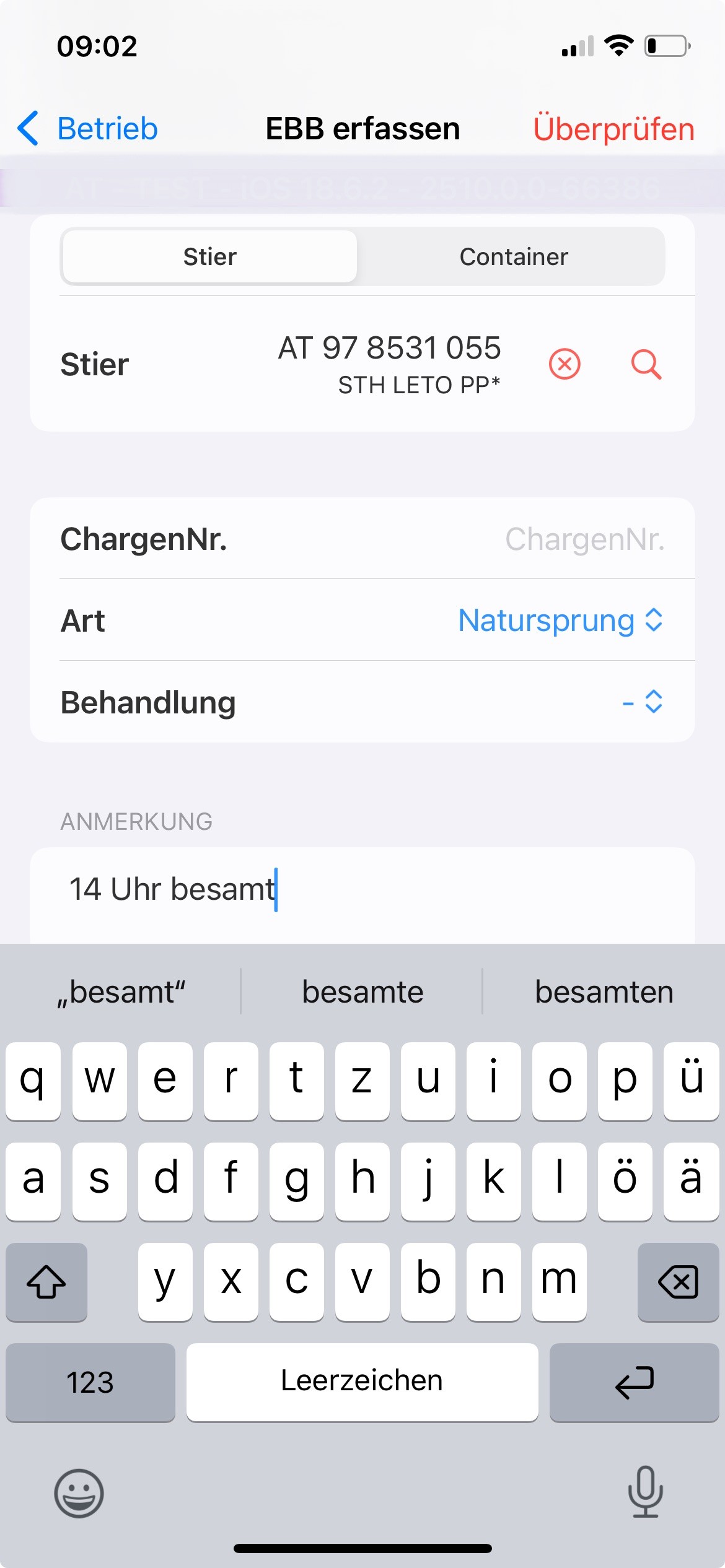Viewport: 725px width, 1568px height.
Task: Choose the suggestion besamten
Action: pyautogui.click(x=604, y=992)
